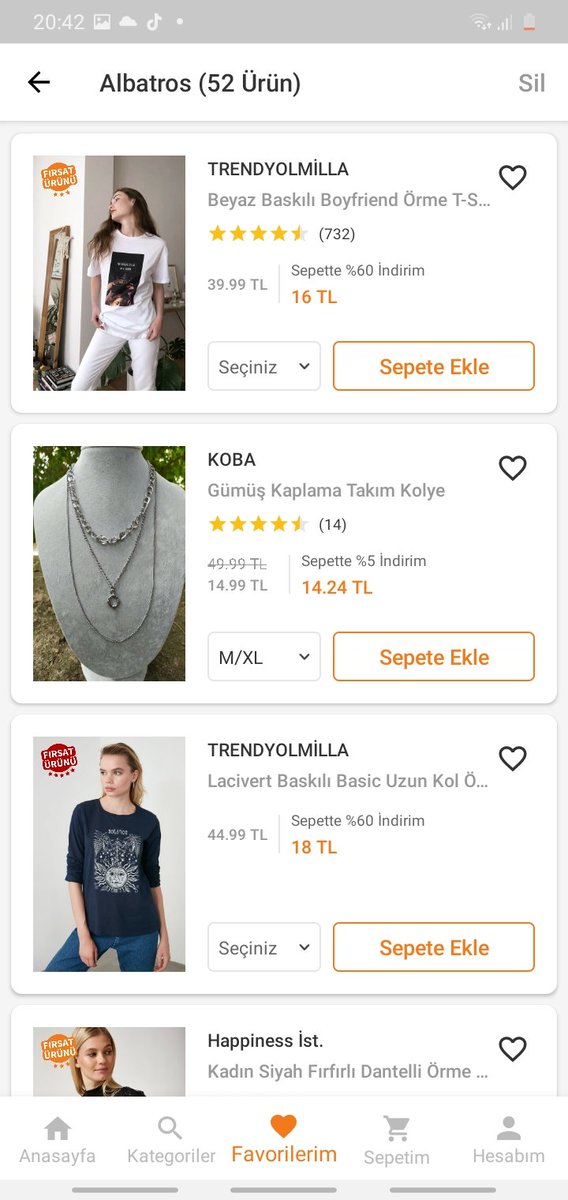Expand the M/XL size dropdown for the KOBA necklace
568x1200 pixels.
[x=264, y=657]
